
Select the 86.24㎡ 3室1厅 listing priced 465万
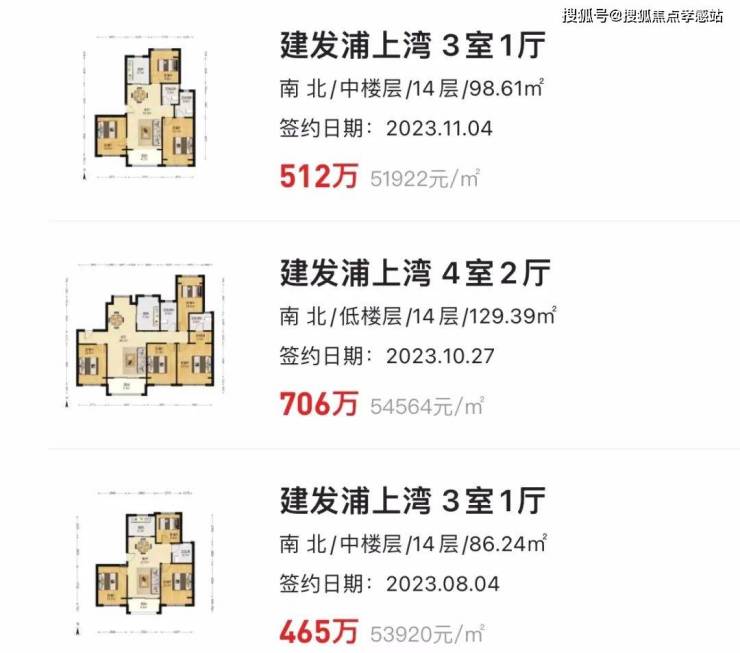pos(412,500)
